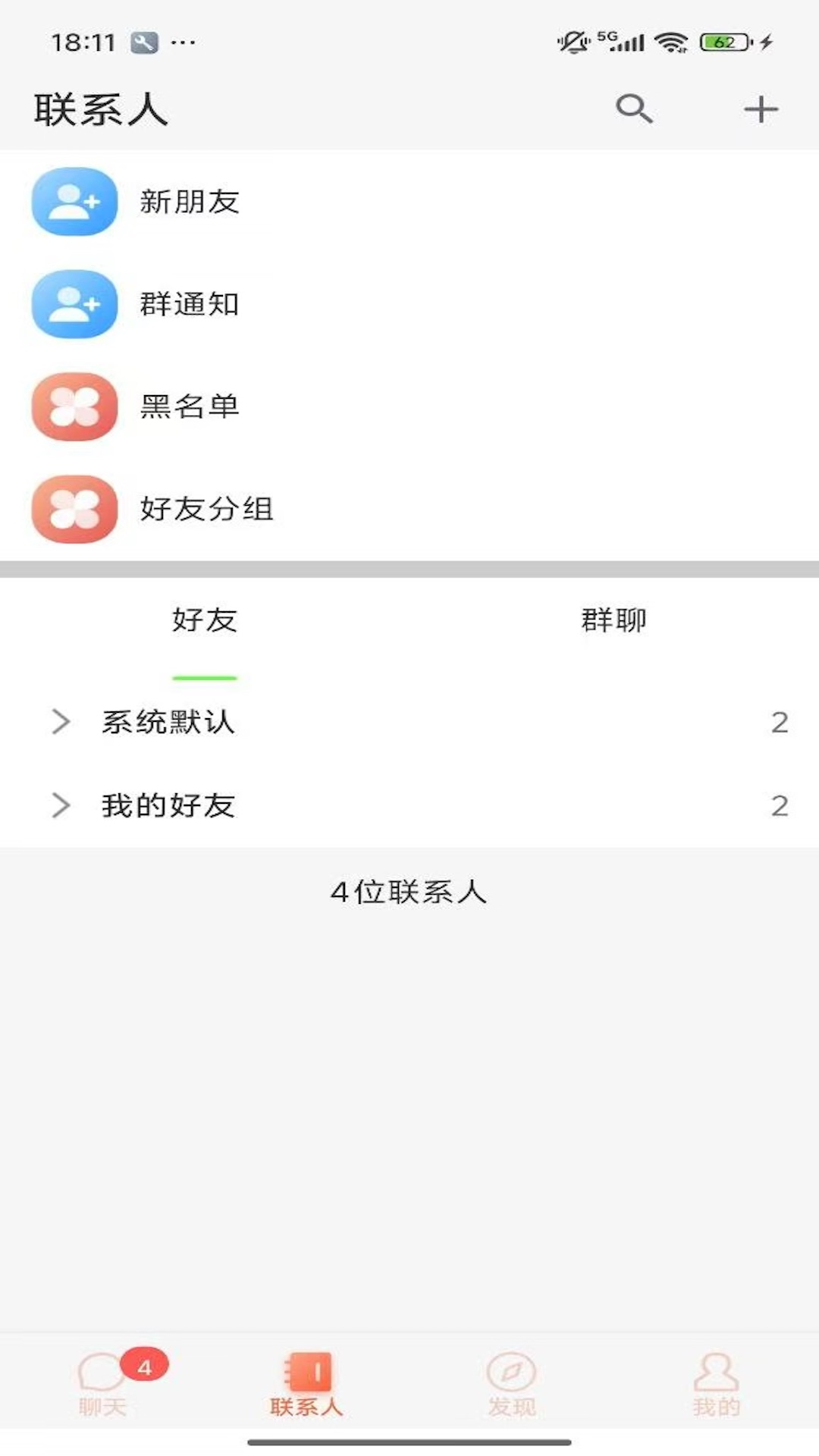Select the 好友 tab
819x1456 pixels.
click(205, 620)
